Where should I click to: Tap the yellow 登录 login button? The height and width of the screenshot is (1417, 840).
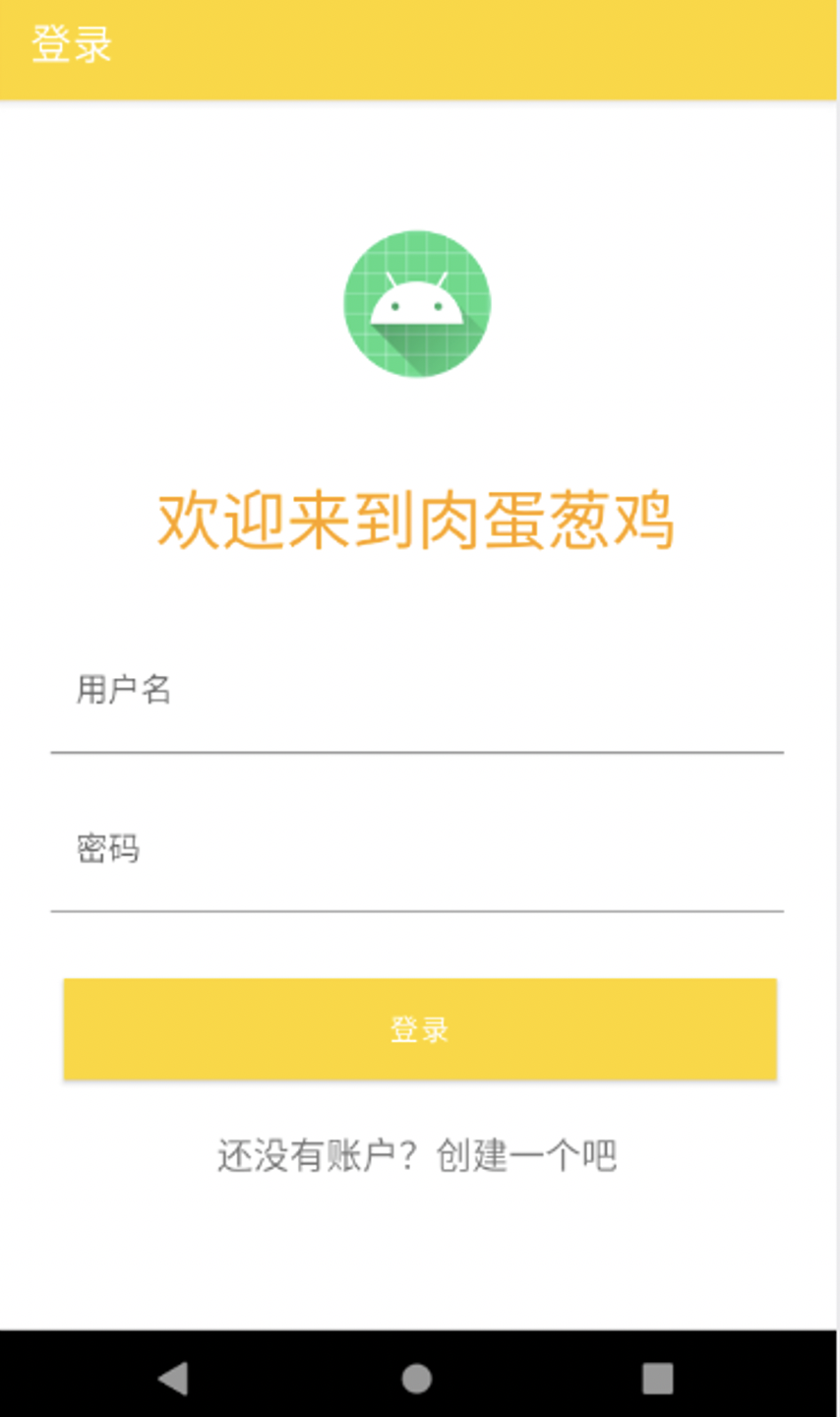pos(420,1029)
